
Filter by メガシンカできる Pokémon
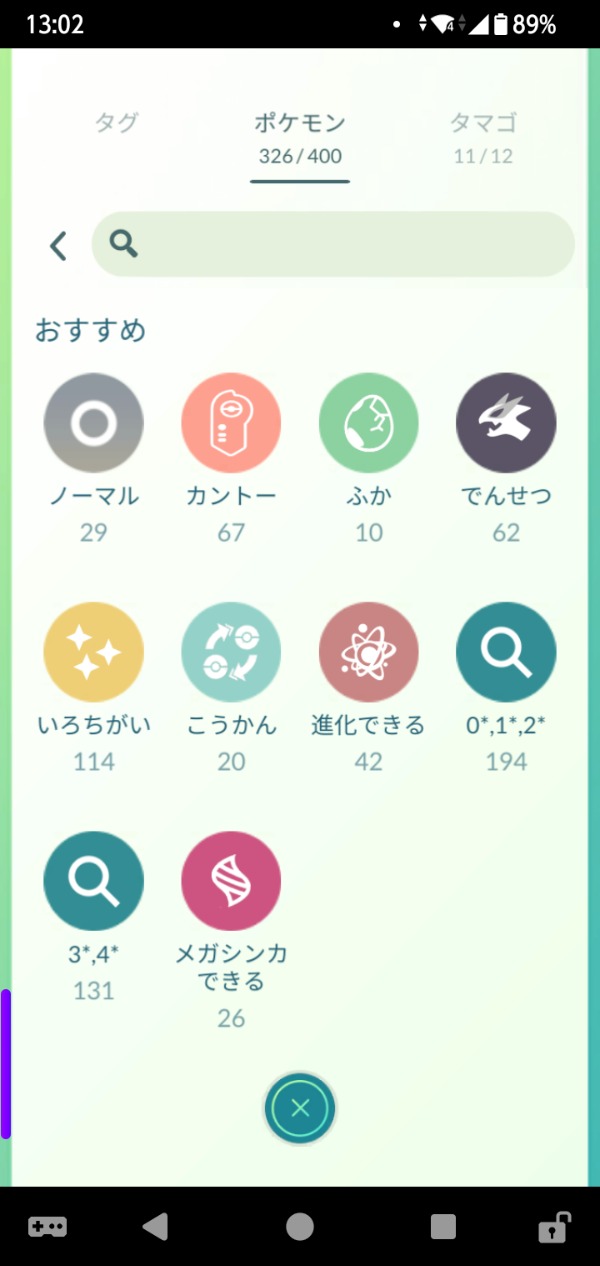231,881
